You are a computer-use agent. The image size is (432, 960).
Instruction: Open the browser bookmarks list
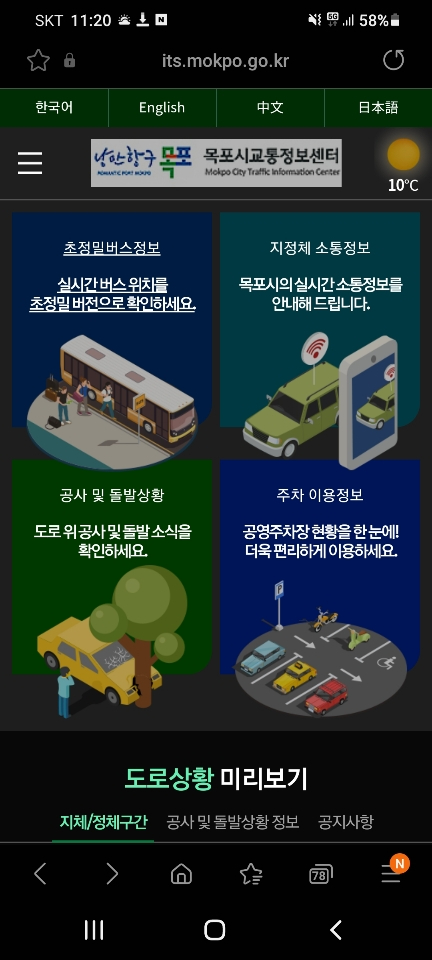tap(251, 874)
